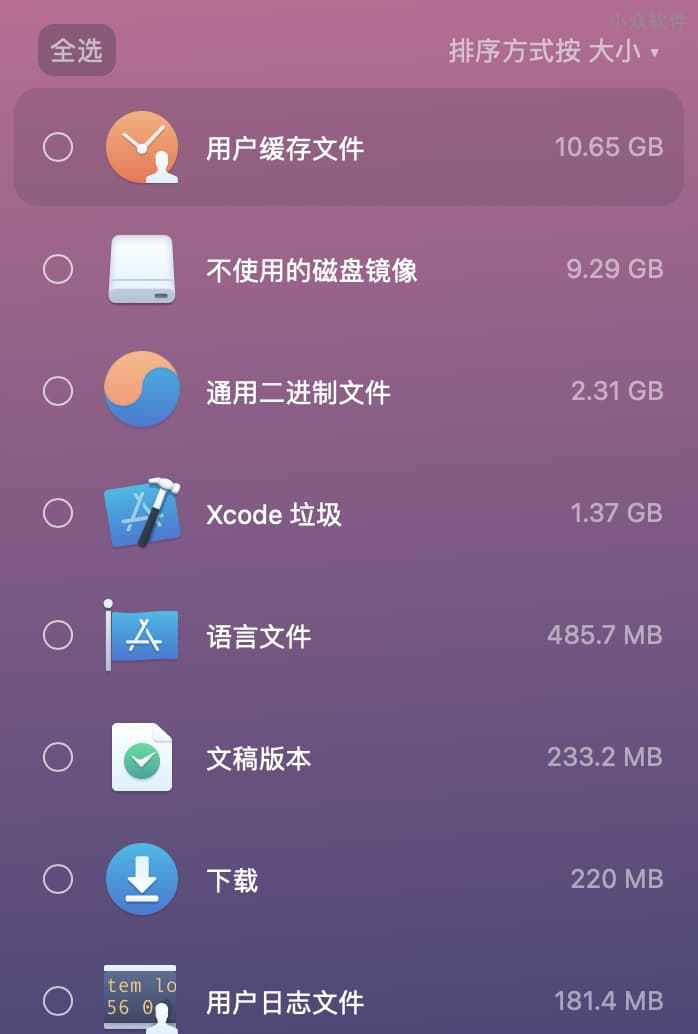Select the 用户缓存文件 checkbox
This screenshot has height=1034, width=698.
58,148
